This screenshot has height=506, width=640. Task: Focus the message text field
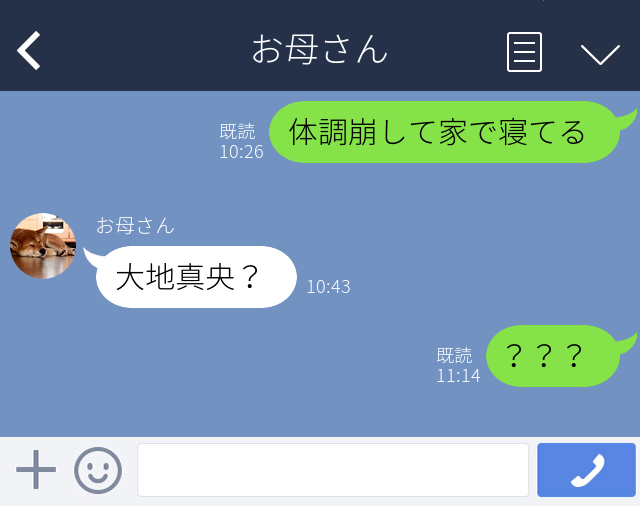tap(332, 470)
